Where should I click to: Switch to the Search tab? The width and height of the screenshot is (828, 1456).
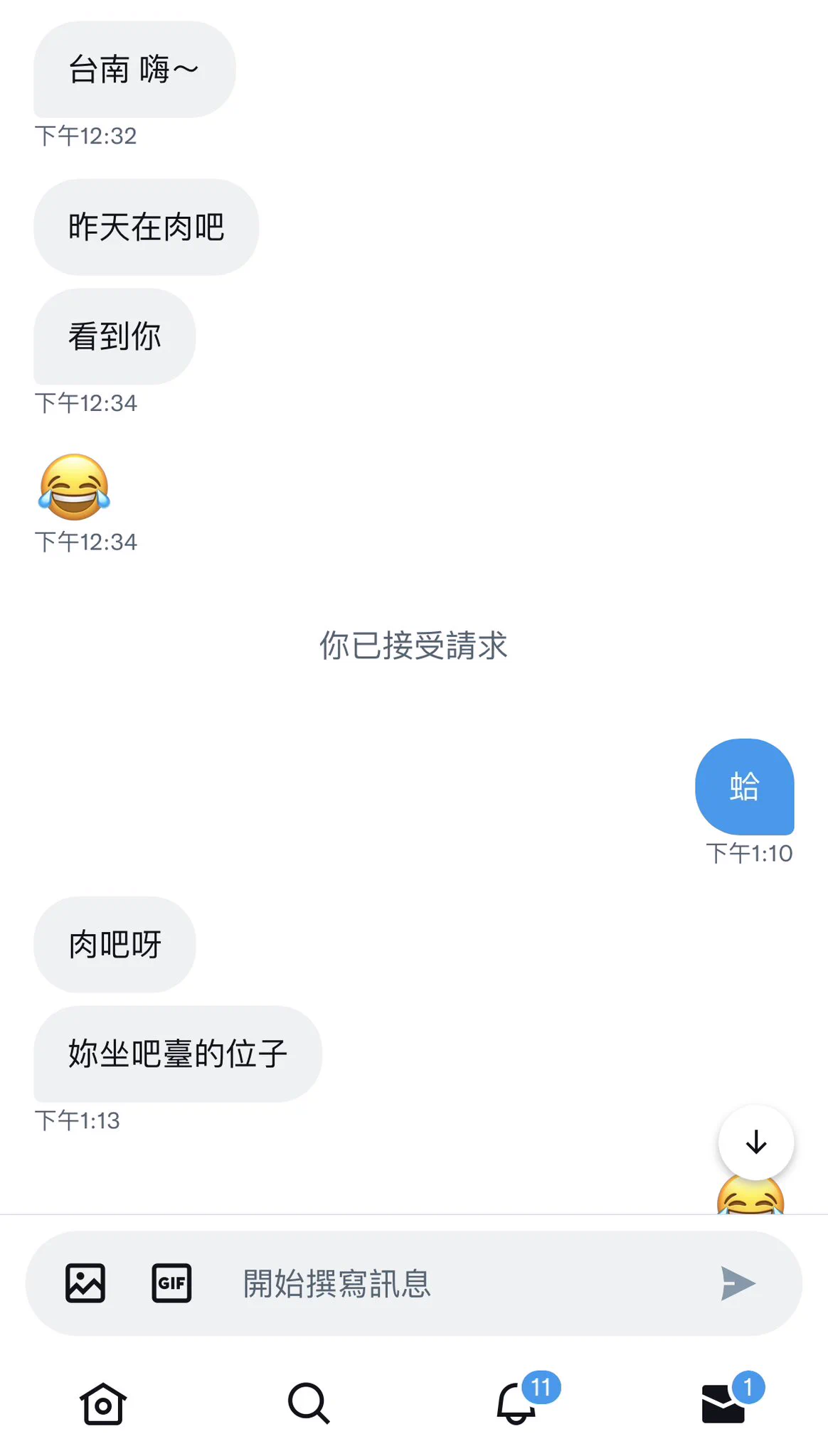309,1403
